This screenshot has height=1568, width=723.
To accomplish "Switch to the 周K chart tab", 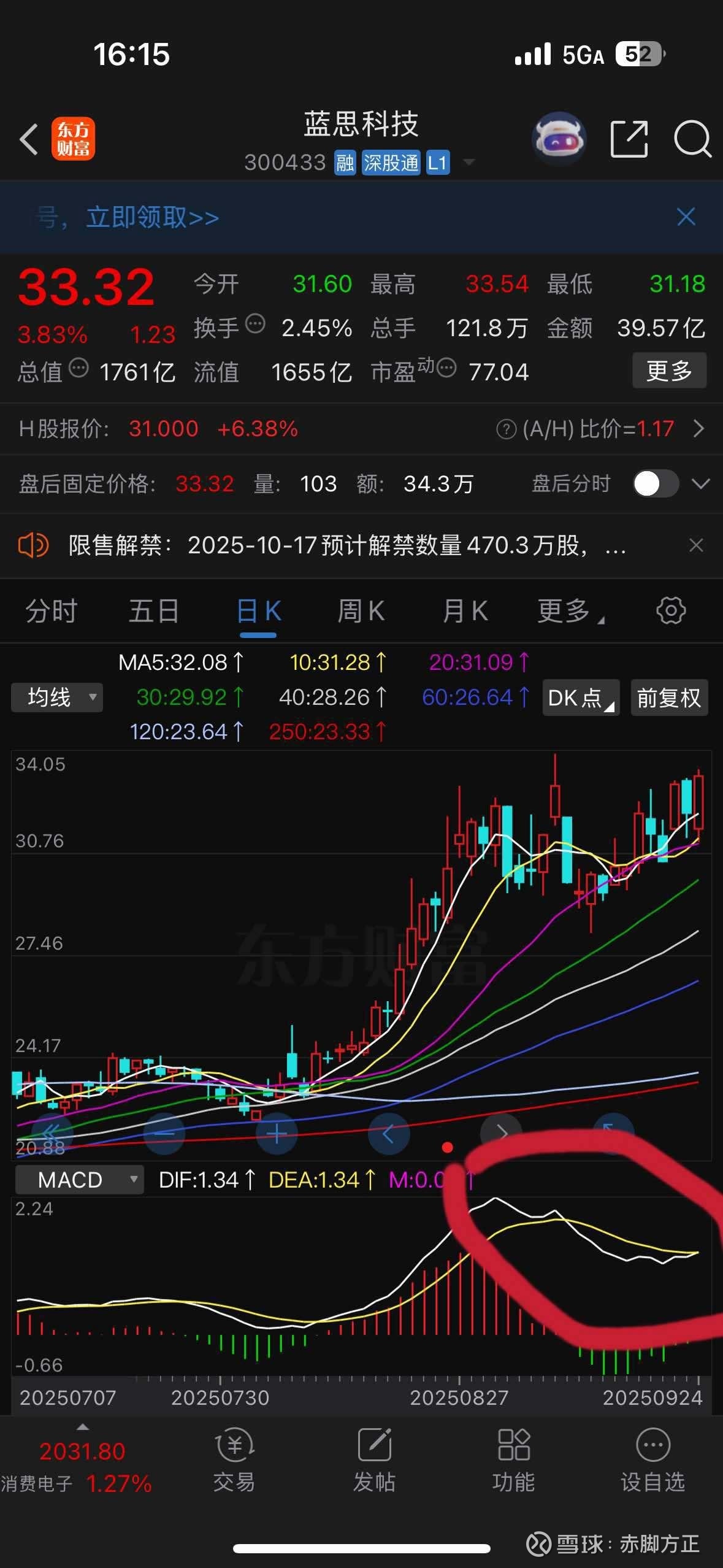I will pyautogui.click(x=361, y=611).
